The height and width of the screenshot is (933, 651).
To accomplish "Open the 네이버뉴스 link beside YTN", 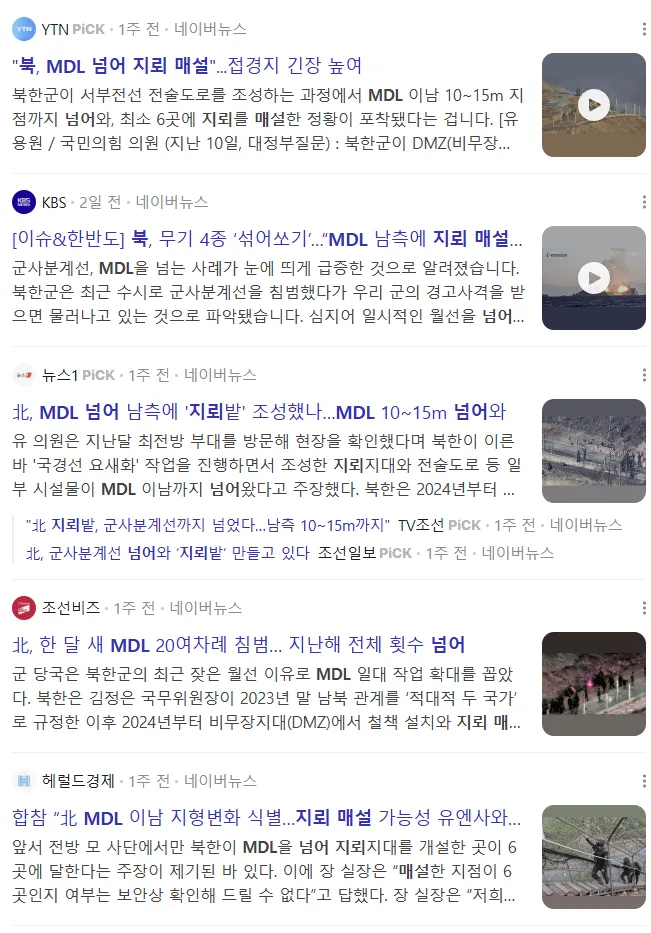I will [210, 29].
